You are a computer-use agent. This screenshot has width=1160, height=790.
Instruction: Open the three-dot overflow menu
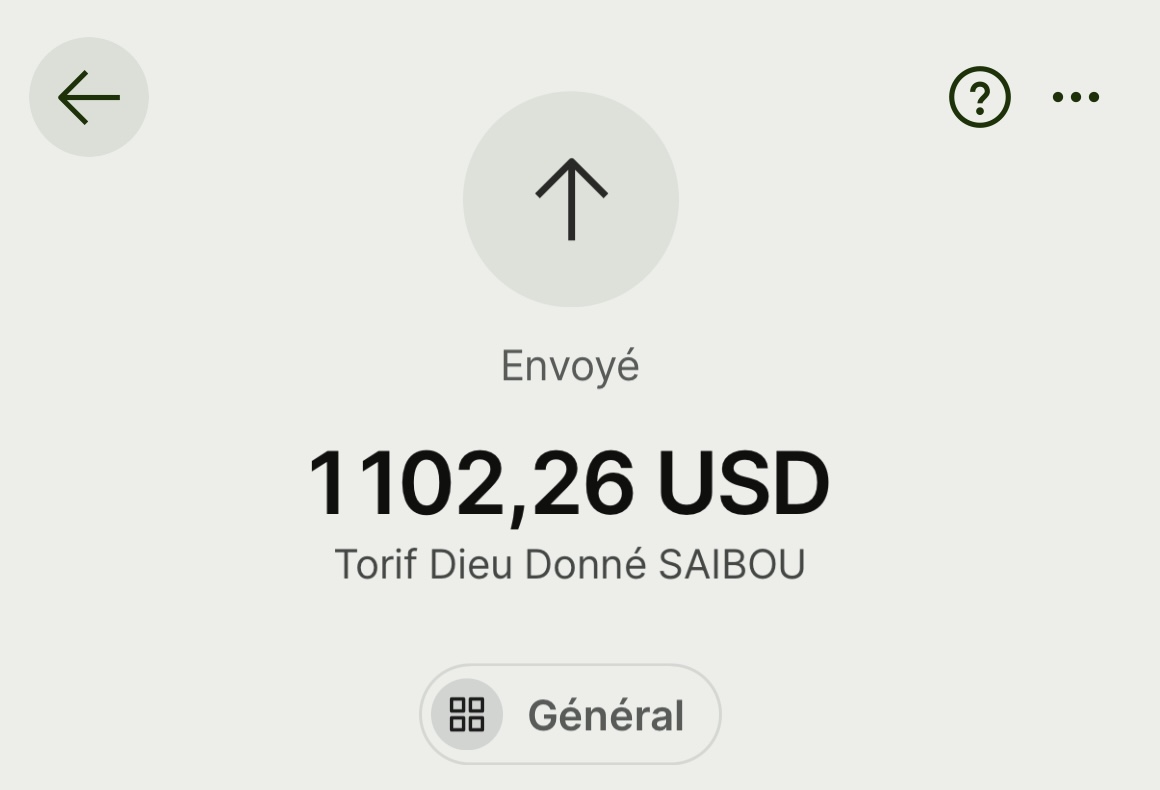pos(1076,97)
